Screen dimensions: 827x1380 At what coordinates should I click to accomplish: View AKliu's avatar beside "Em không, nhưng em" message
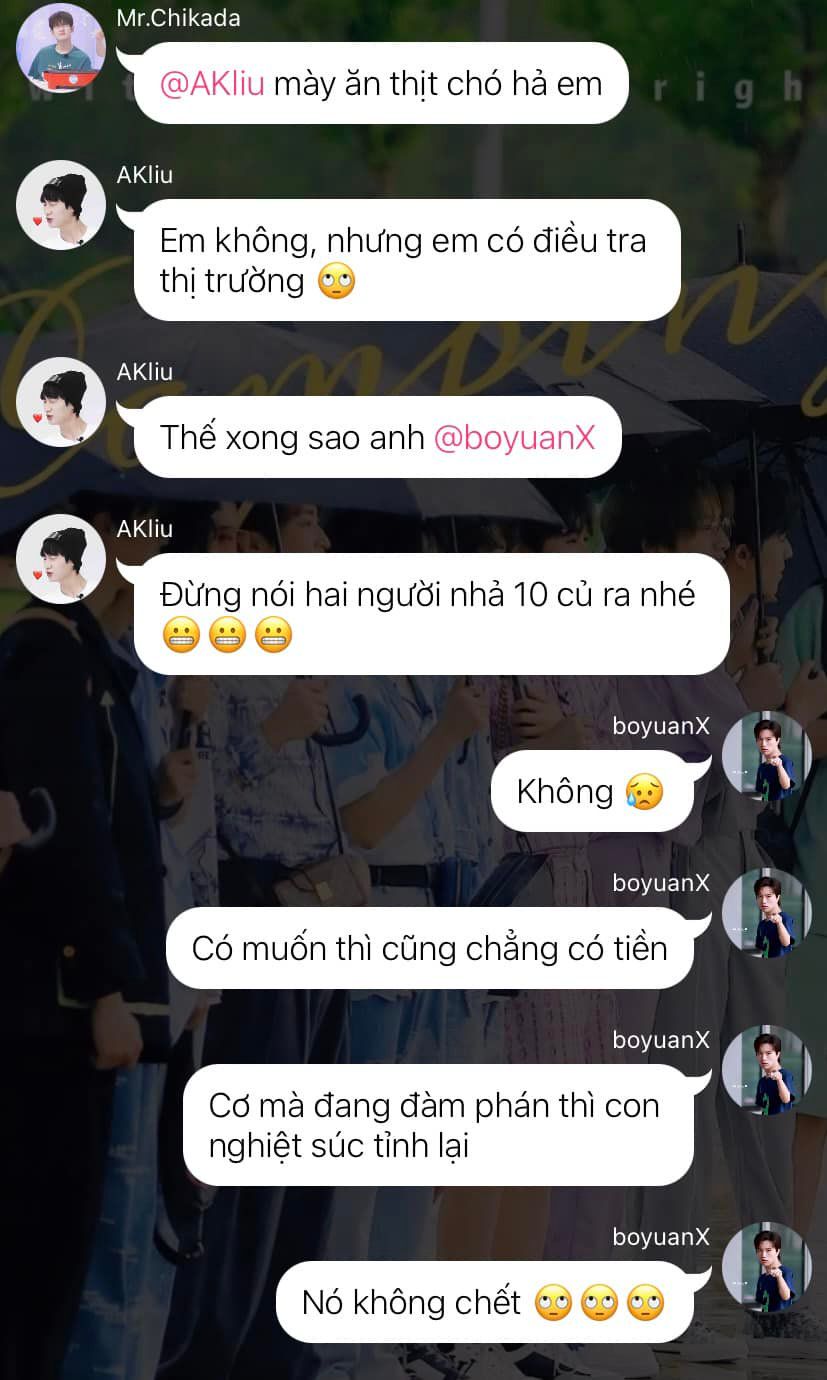61,205
